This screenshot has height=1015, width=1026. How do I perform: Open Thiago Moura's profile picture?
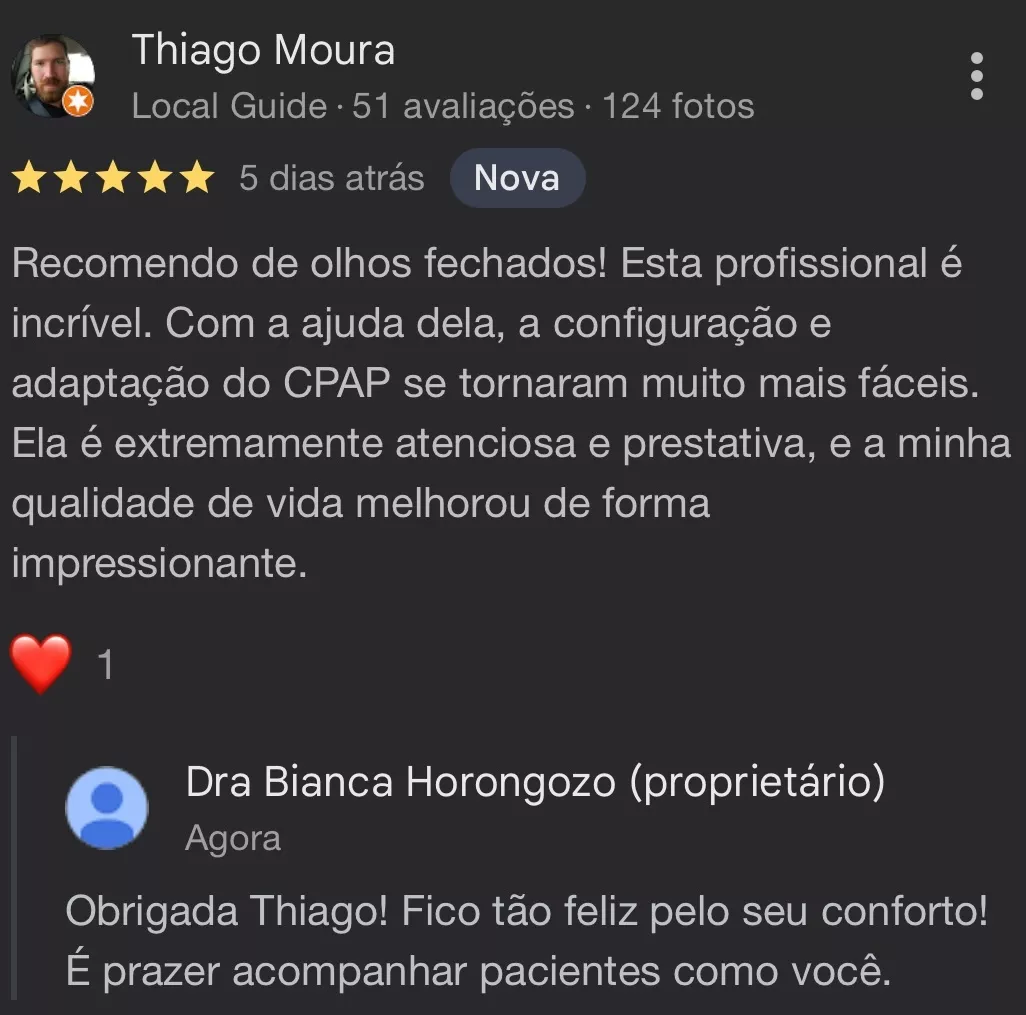51,77
